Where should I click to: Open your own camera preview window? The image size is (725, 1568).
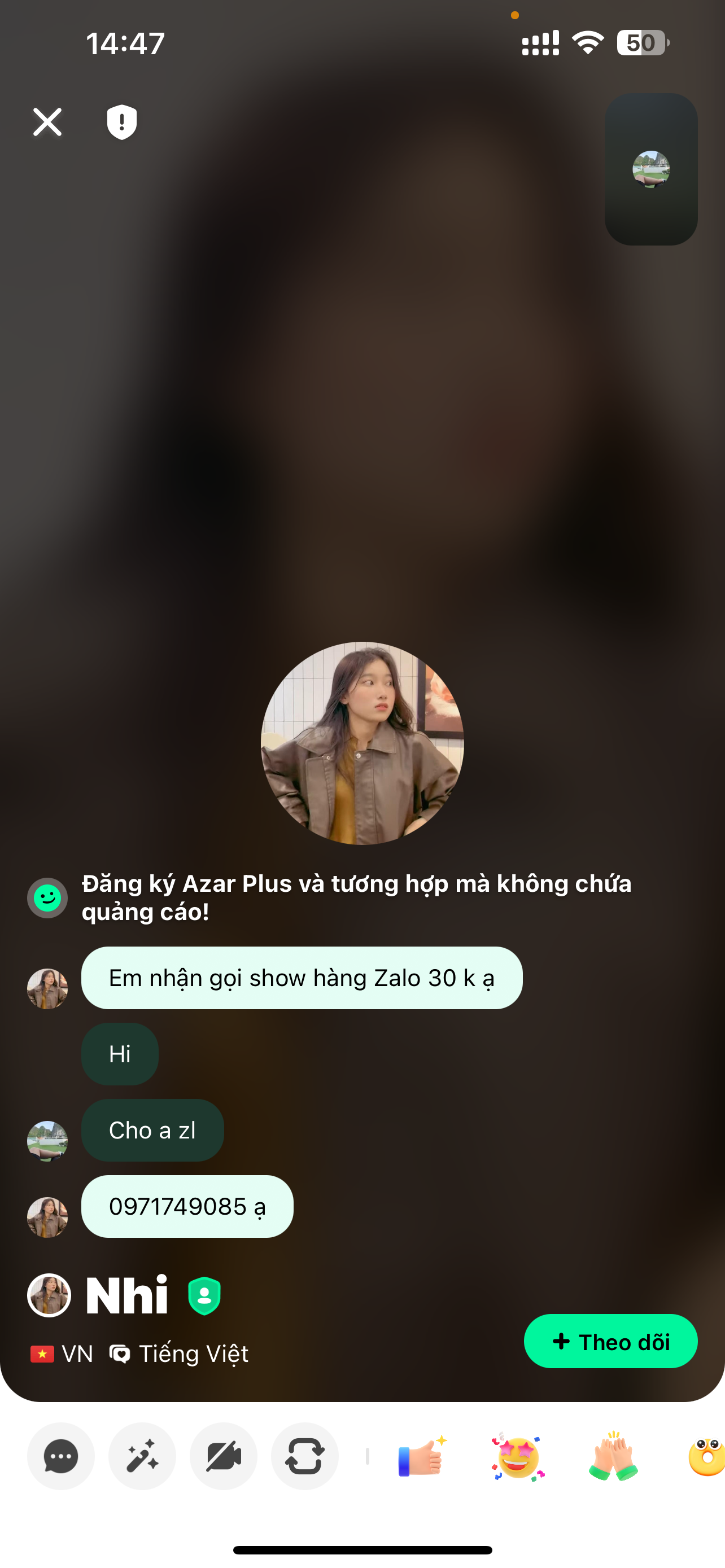click(x=650, y=169)
